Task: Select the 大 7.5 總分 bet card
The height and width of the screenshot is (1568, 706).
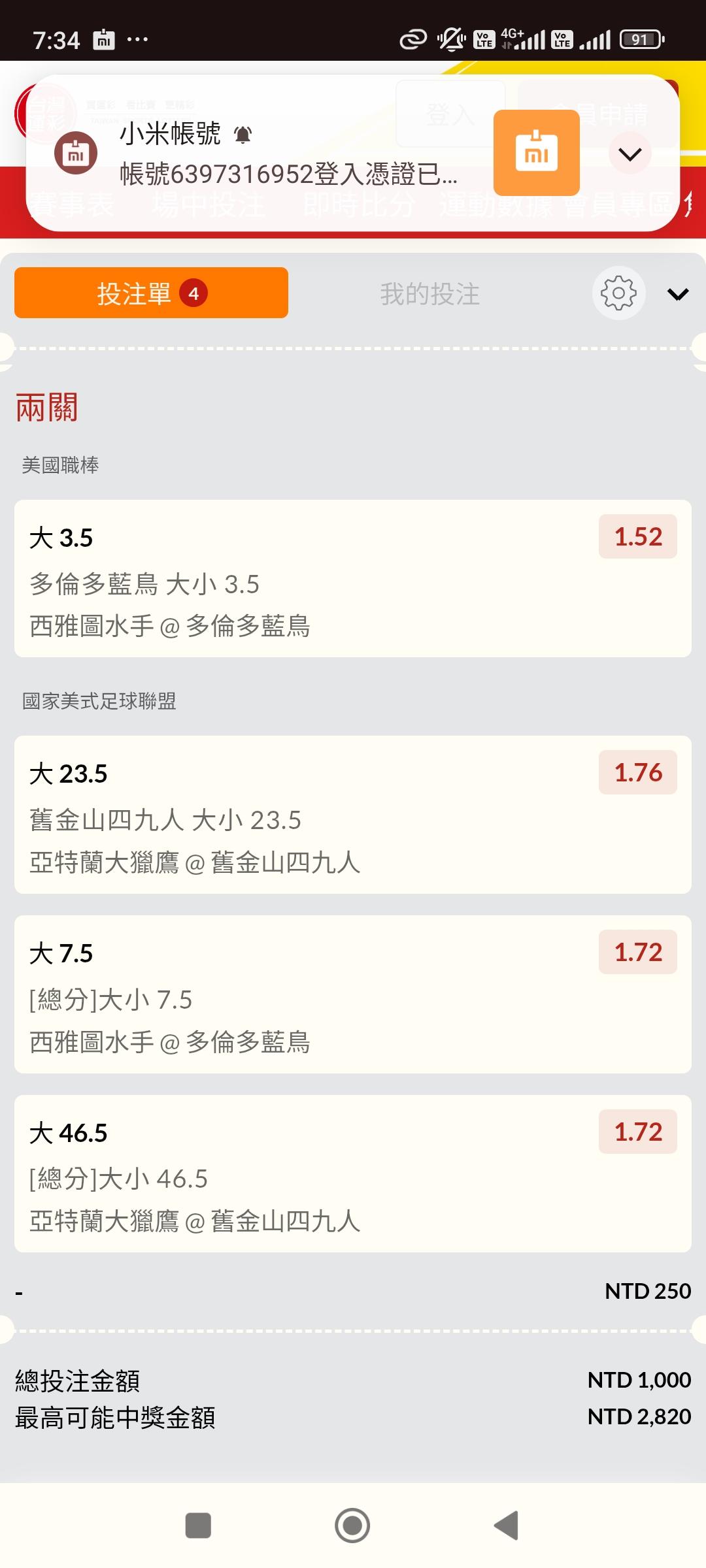Action: tap(352, 994)
